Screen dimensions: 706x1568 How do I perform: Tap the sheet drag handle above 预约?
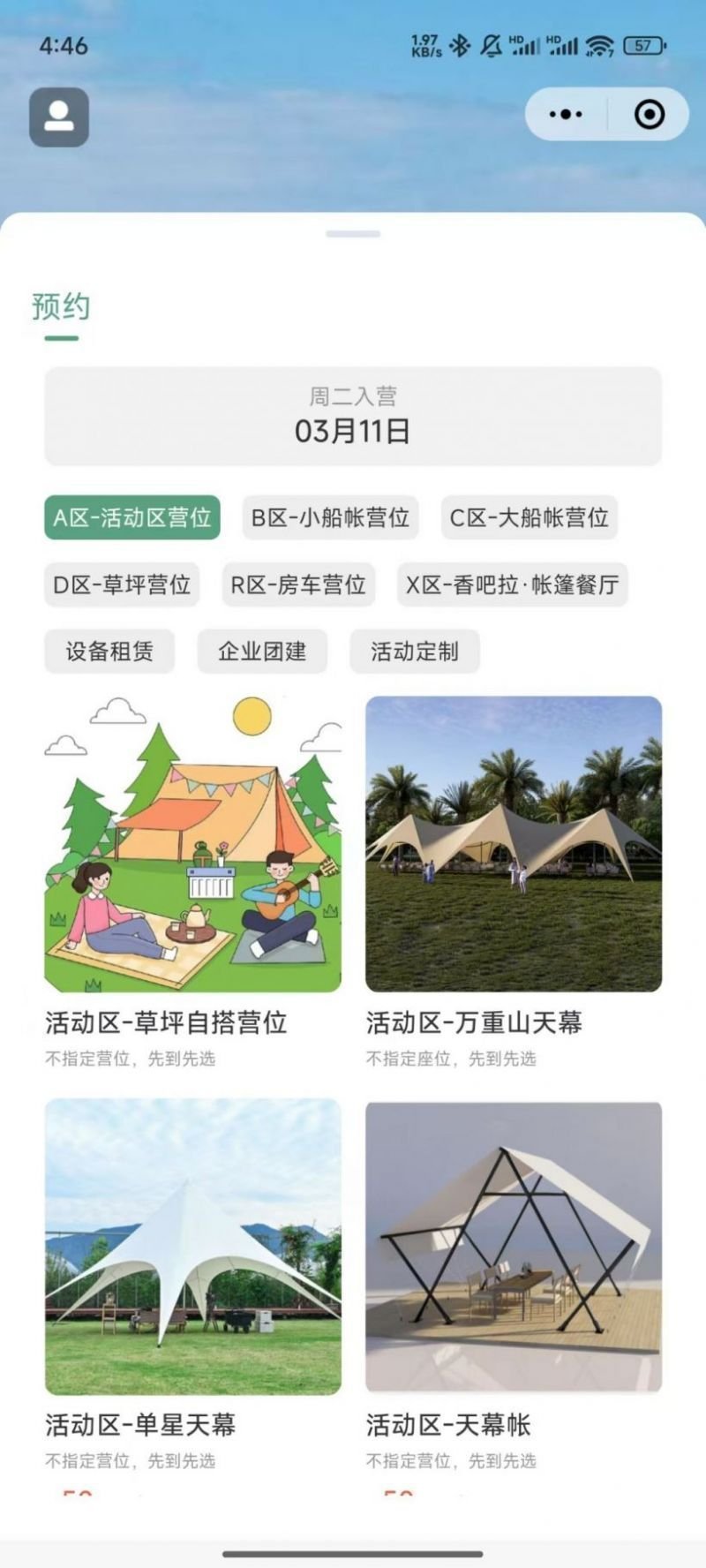353,234
